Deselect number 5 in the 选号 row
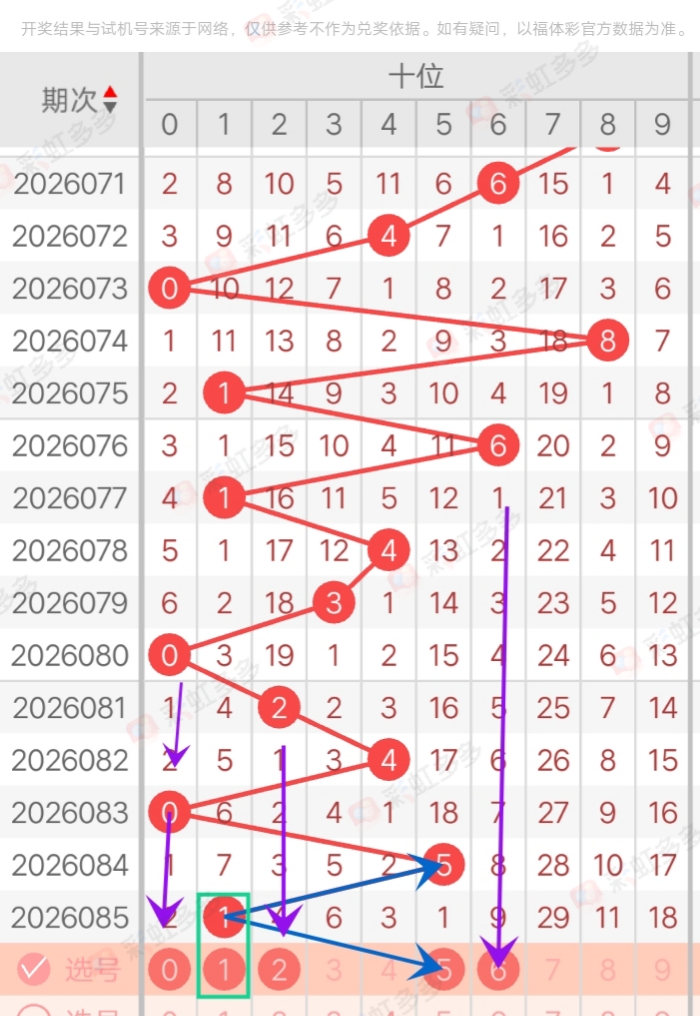The width and height of the screenshot is (700, 1016). 444,969
